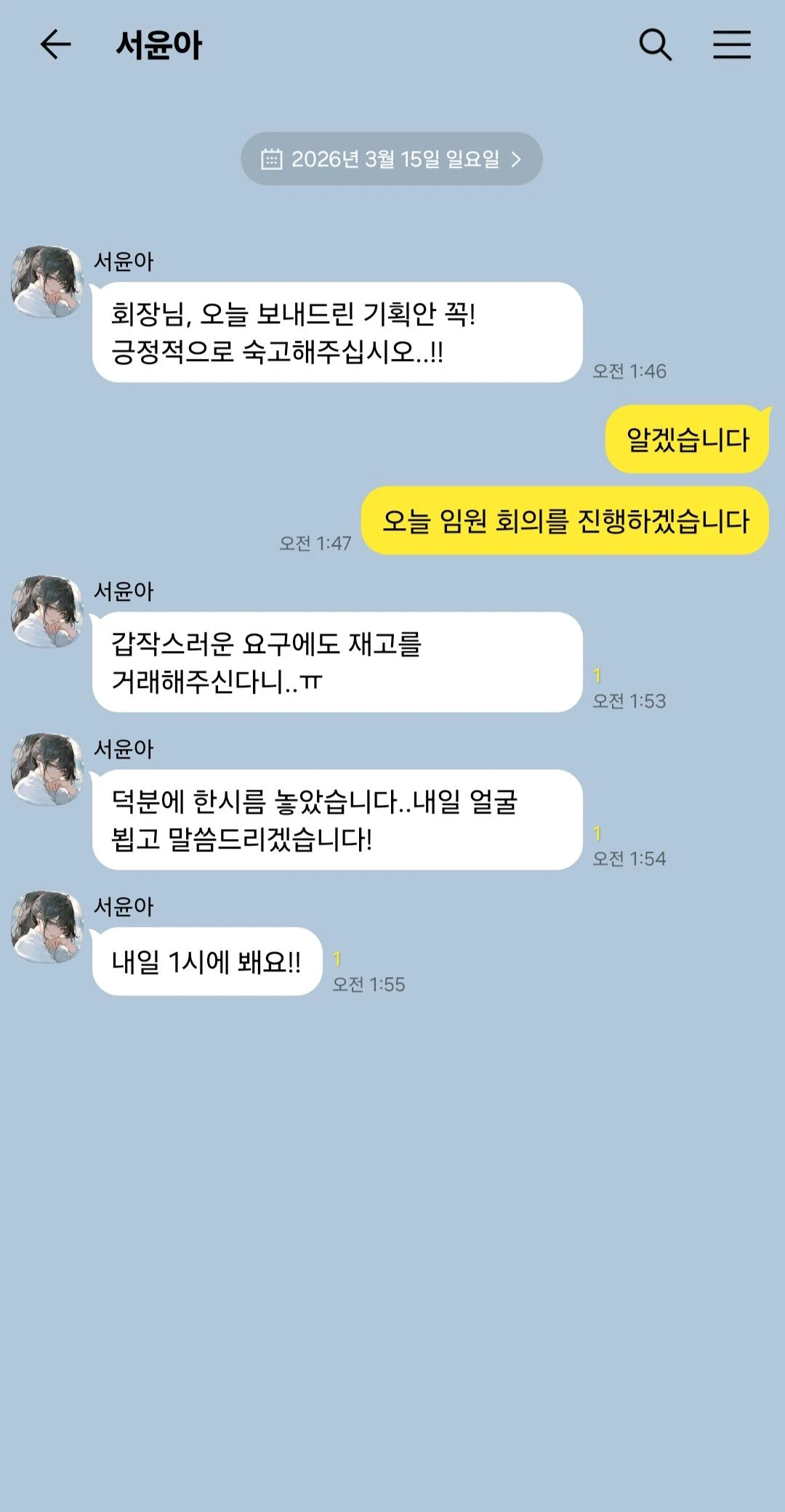Open the 2026년 3월 15일 date chip
Viewport: 785px width, 1512px height.
point(391,158)
